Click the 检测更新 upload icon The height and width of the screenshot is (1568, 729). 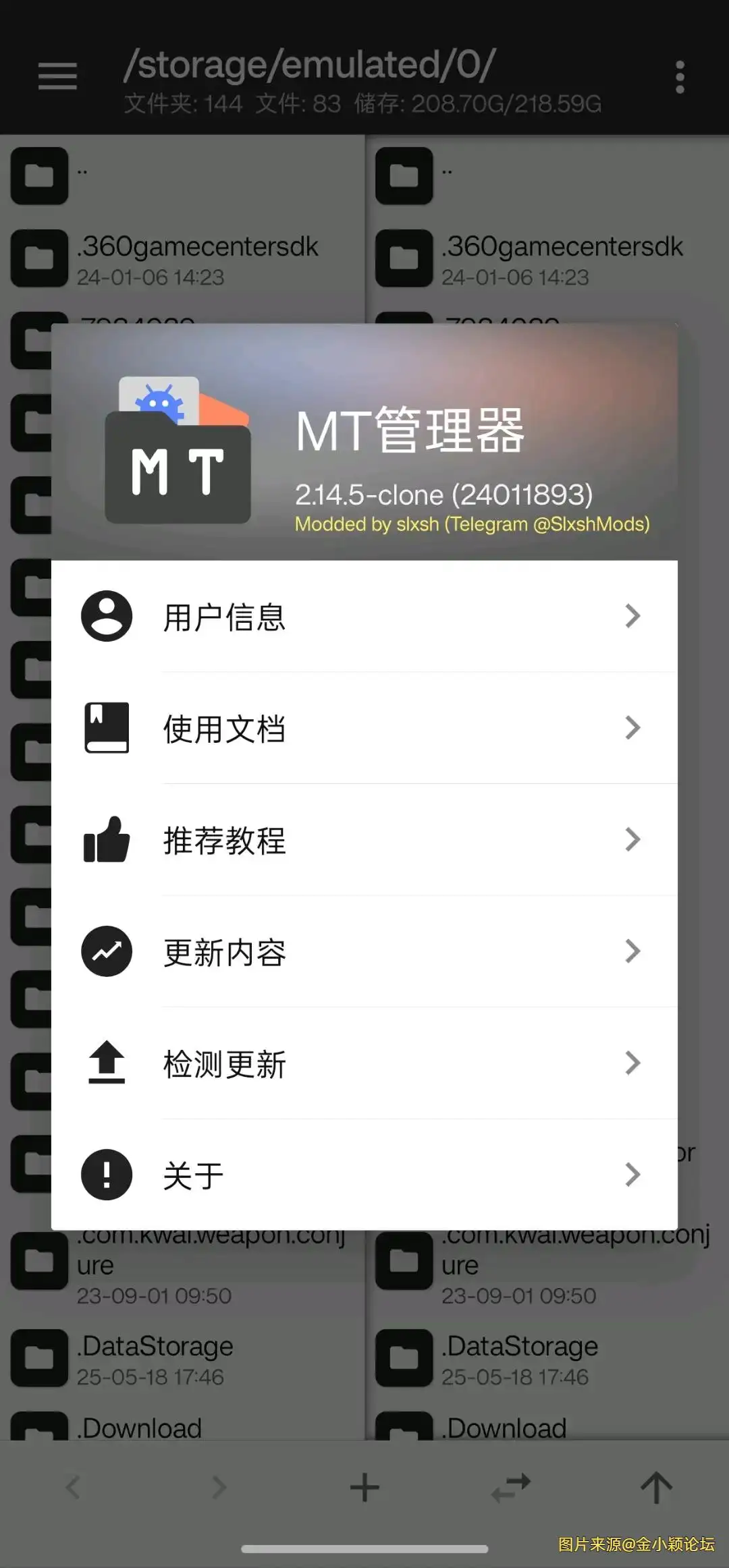pos(106,1063)
